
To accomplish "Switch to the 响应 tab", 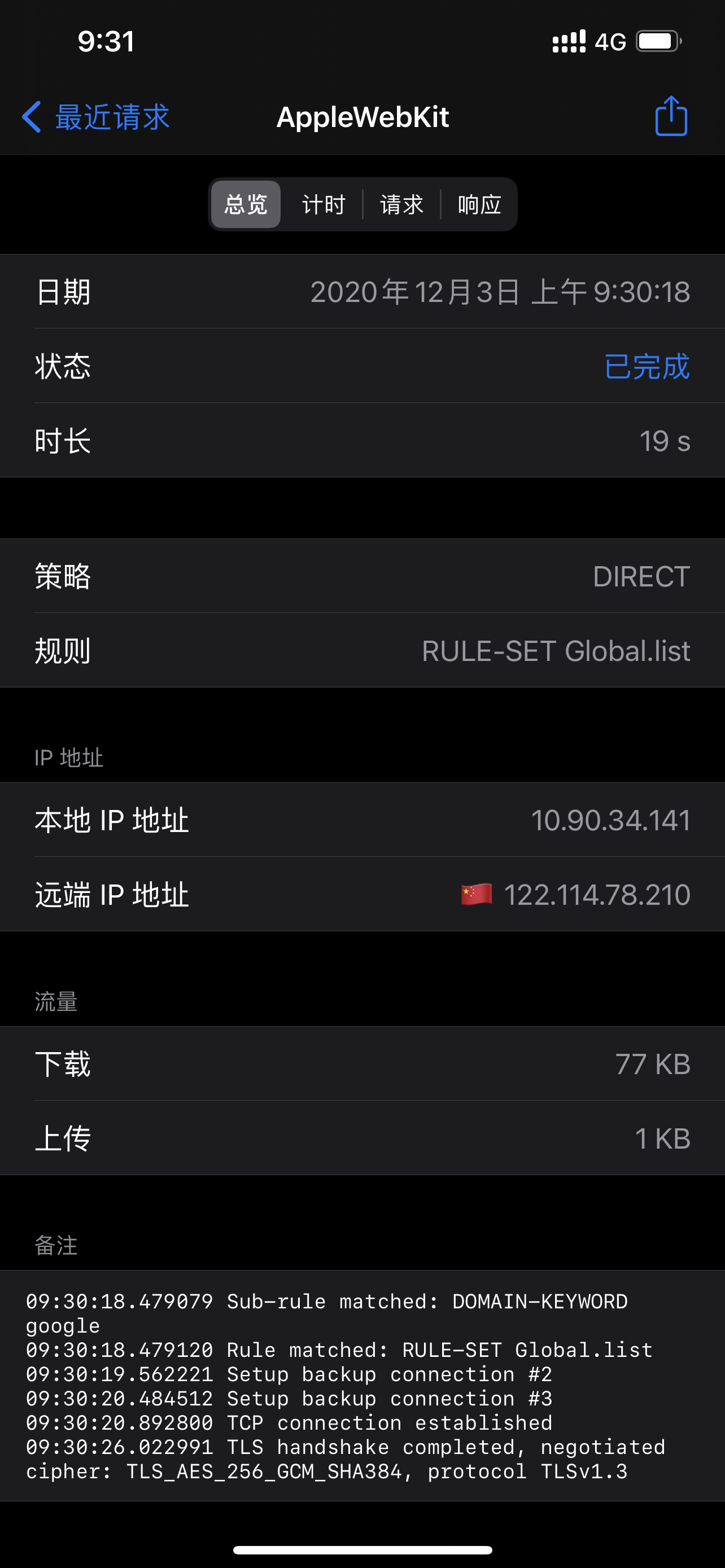I will (x=480, y=204).
